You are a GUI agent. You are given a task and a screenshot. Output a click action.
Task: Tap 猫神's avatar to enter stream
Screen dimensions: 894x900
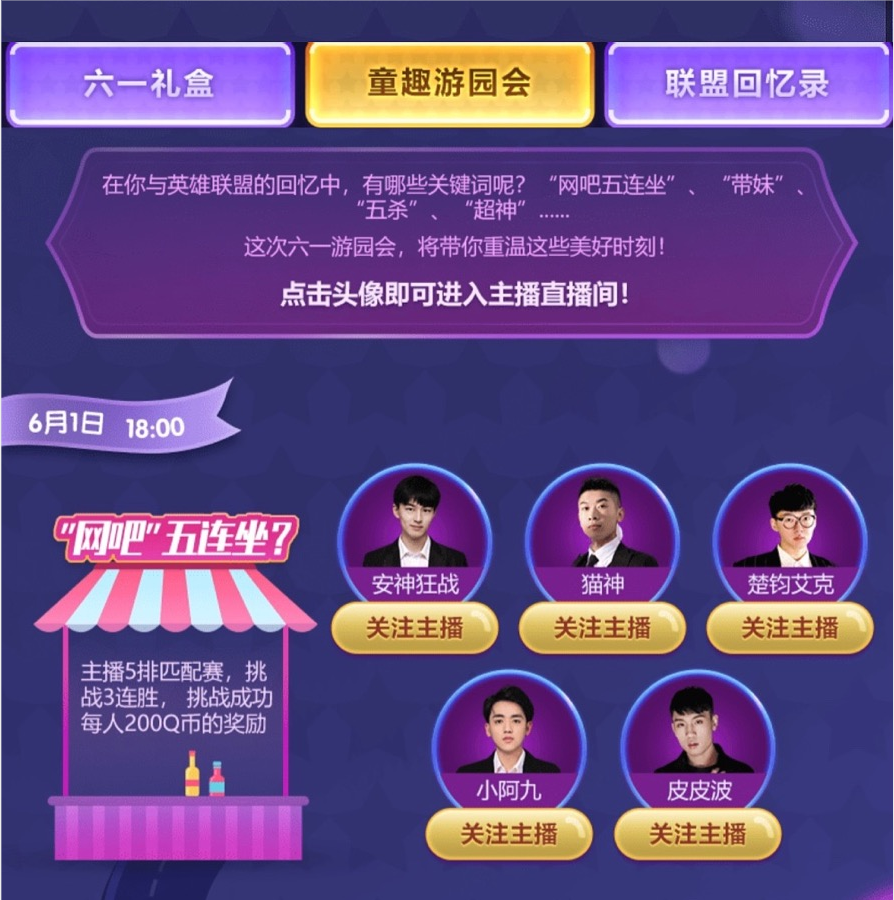pyautogui.click(x=602, y=530)
